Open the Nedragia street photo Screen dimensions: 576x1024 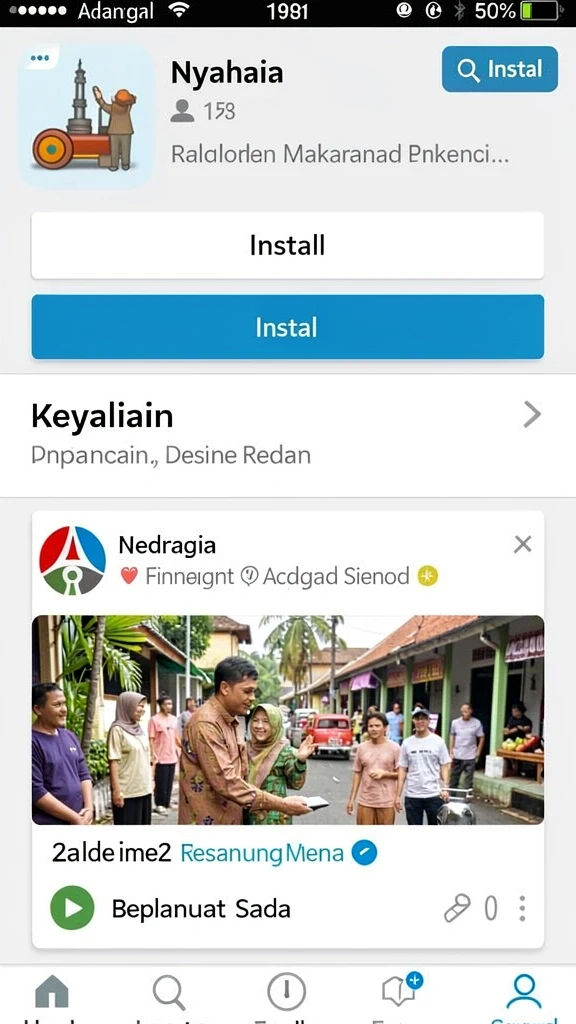pos(287,720)
